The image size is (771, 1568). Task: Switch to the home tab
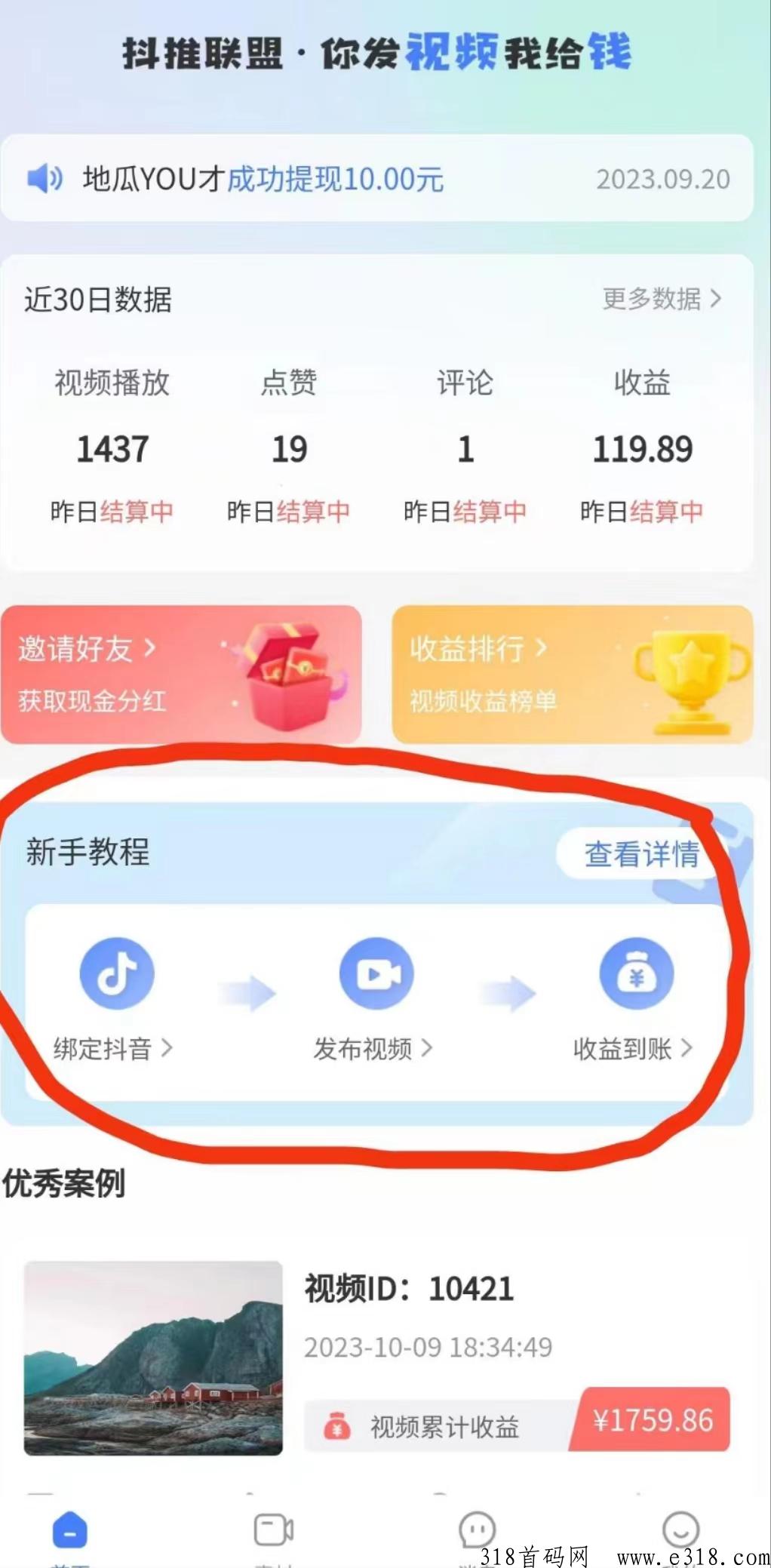point(70,1532)
